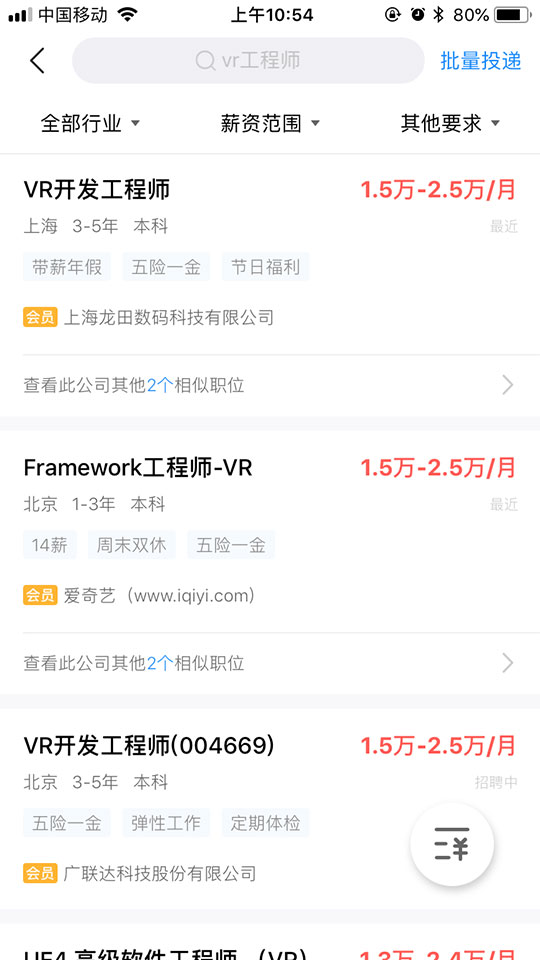The height and width of the screenshot is (960, 540).
Task: View similar positions from 上海龙田数码科技有限公司
Action: pyautogui.click(x=270, y=385)
